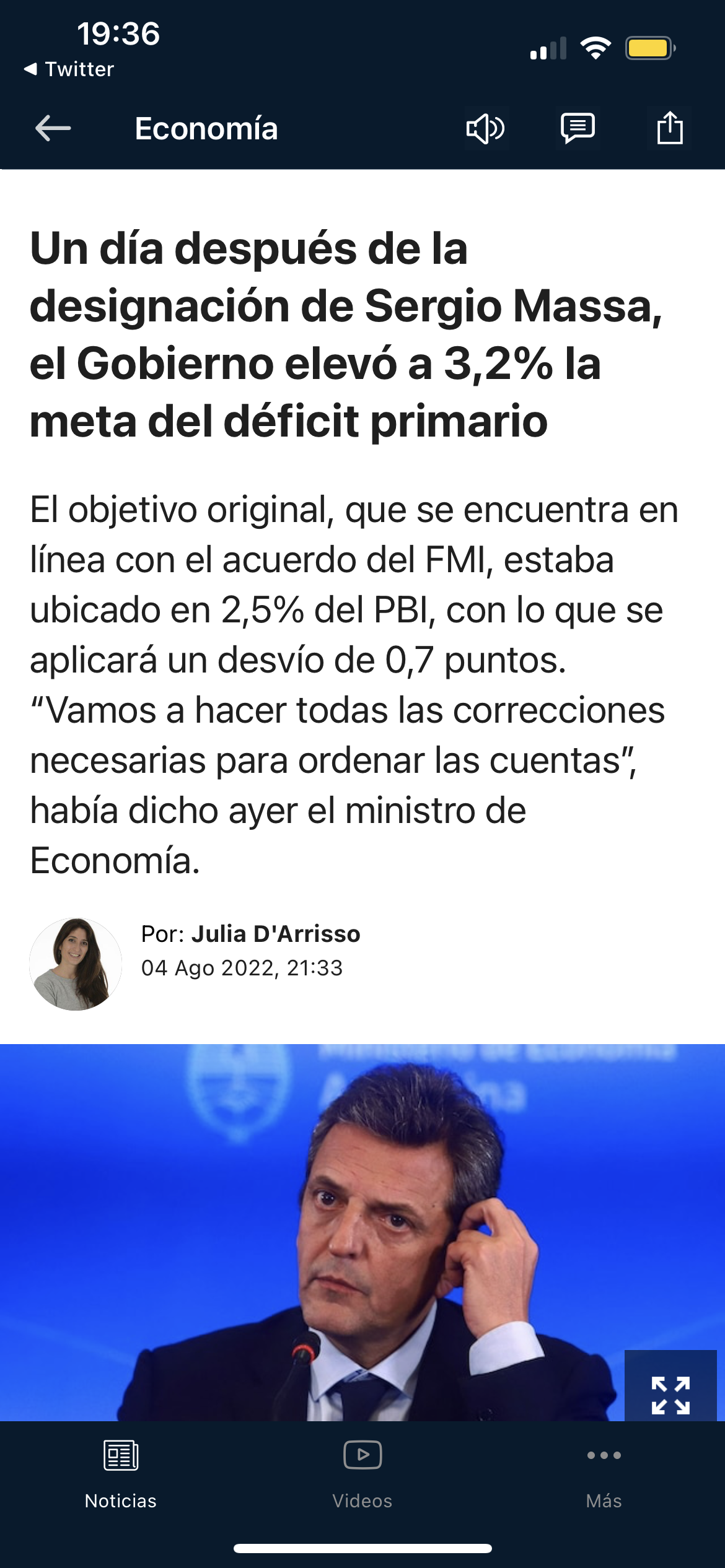Return to Twitter via the status bar link
725x1568 pixels.
pyautogui.click(x=69, y=69)
